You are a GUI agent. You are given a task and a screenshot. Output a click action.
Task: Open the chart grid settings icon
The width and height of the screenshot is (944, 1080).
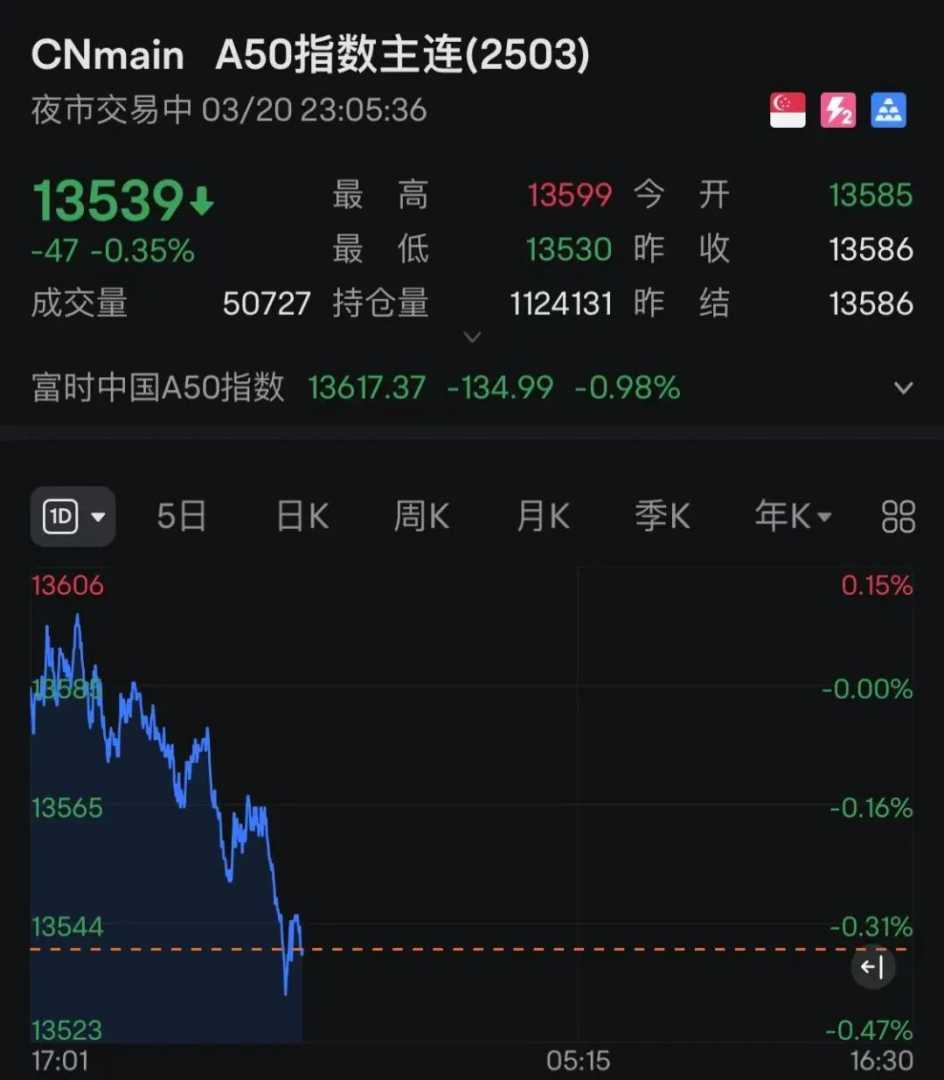point(898,516)
